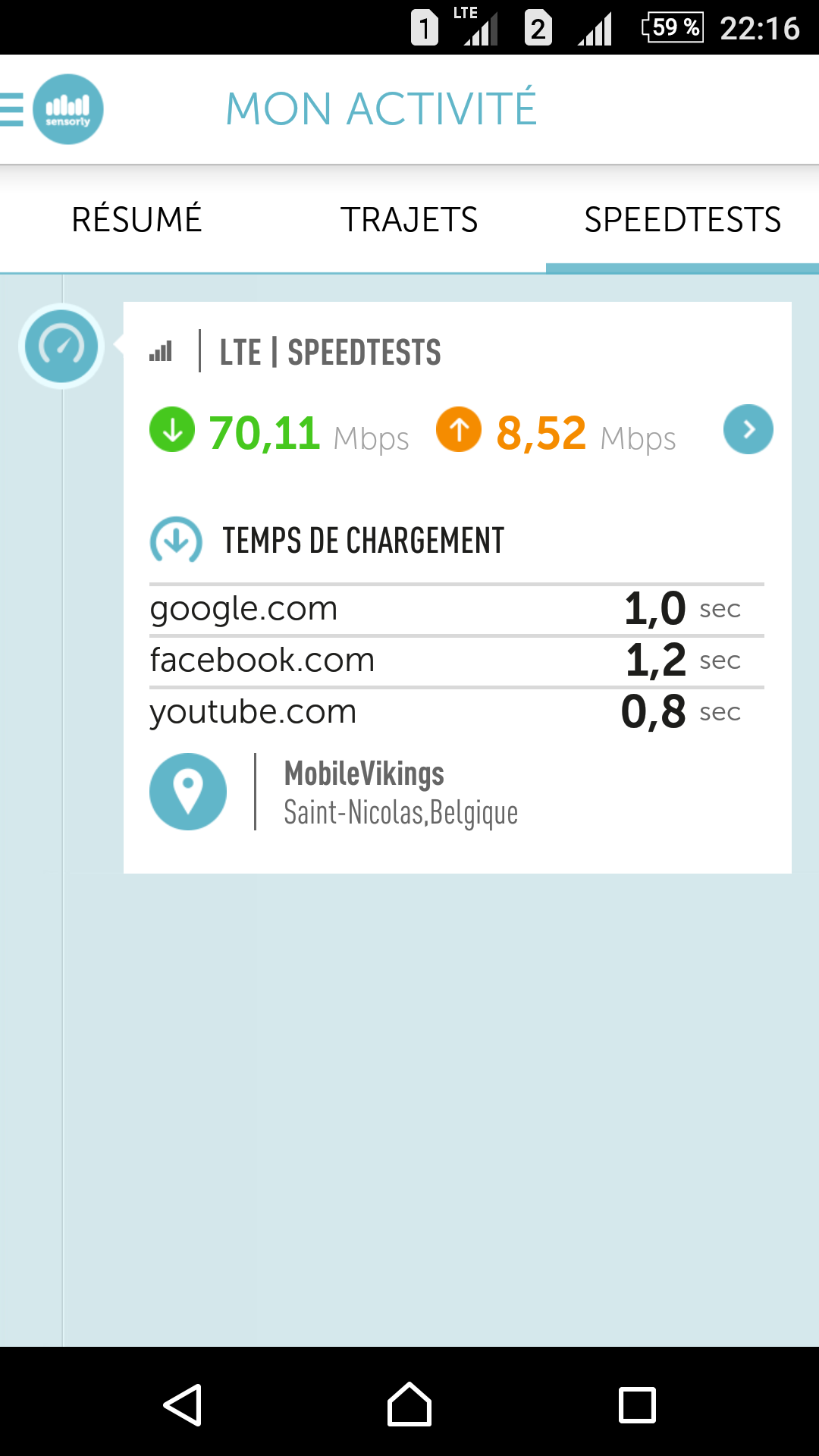Open speedtest details with the arrow button
Viewport: 819px width, 1456px height.
coord(748,430)
